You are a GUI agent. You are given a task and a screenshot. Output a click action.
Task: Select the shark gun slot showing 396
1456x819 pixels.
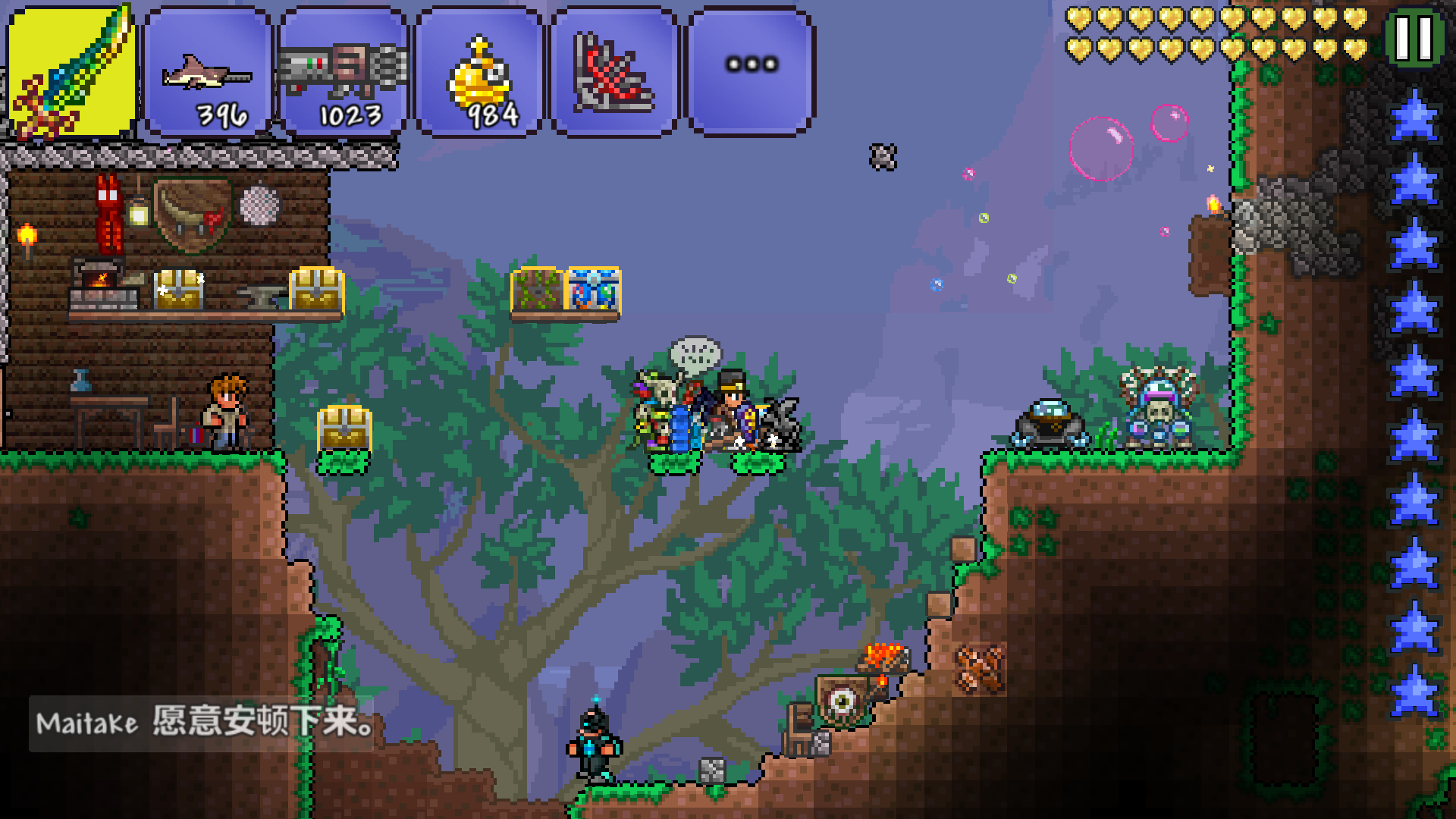207,74
